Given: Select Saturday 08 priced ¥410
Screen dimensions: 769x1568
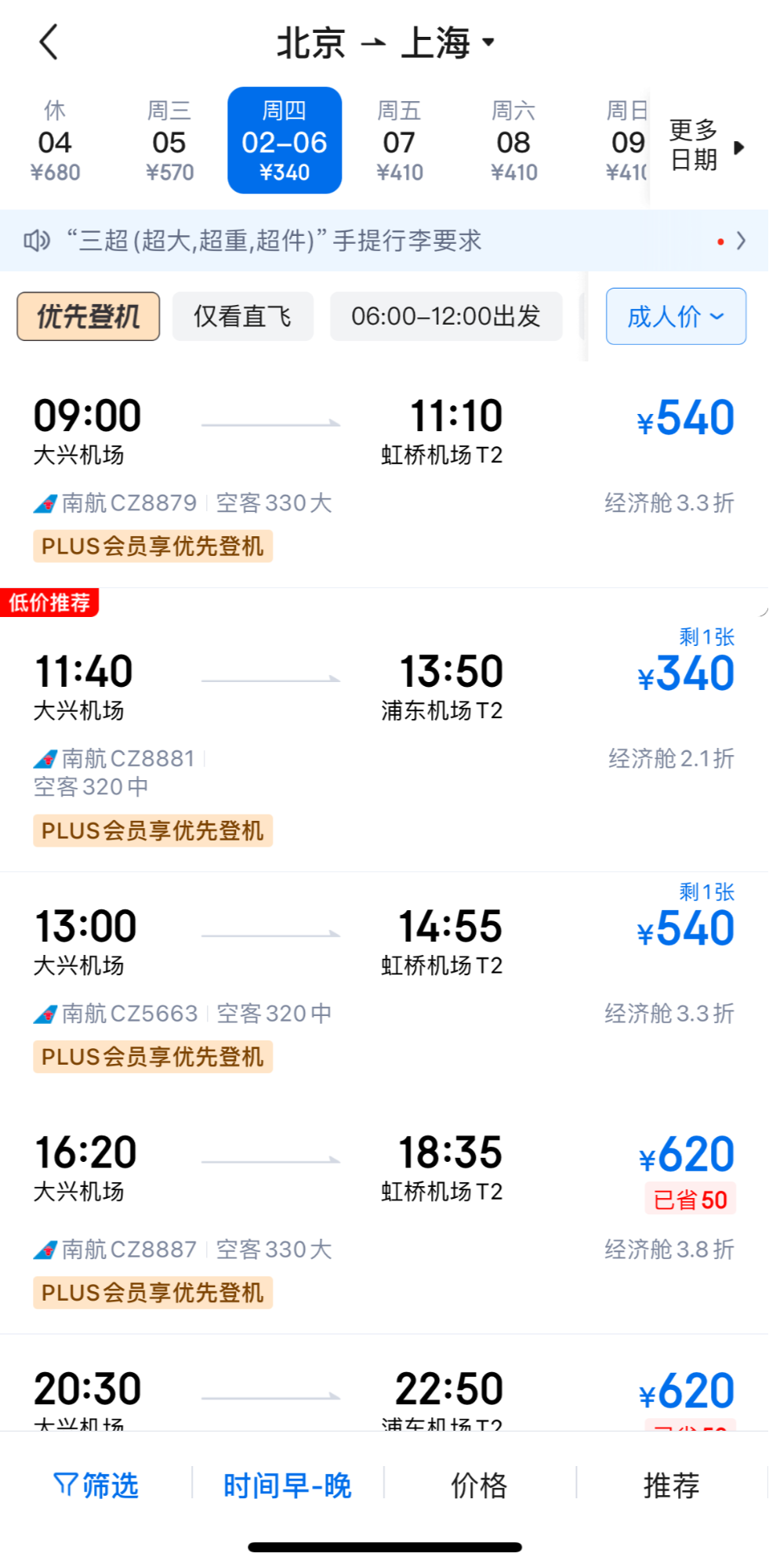Looking at the screenshot, I should click(513, 141).
